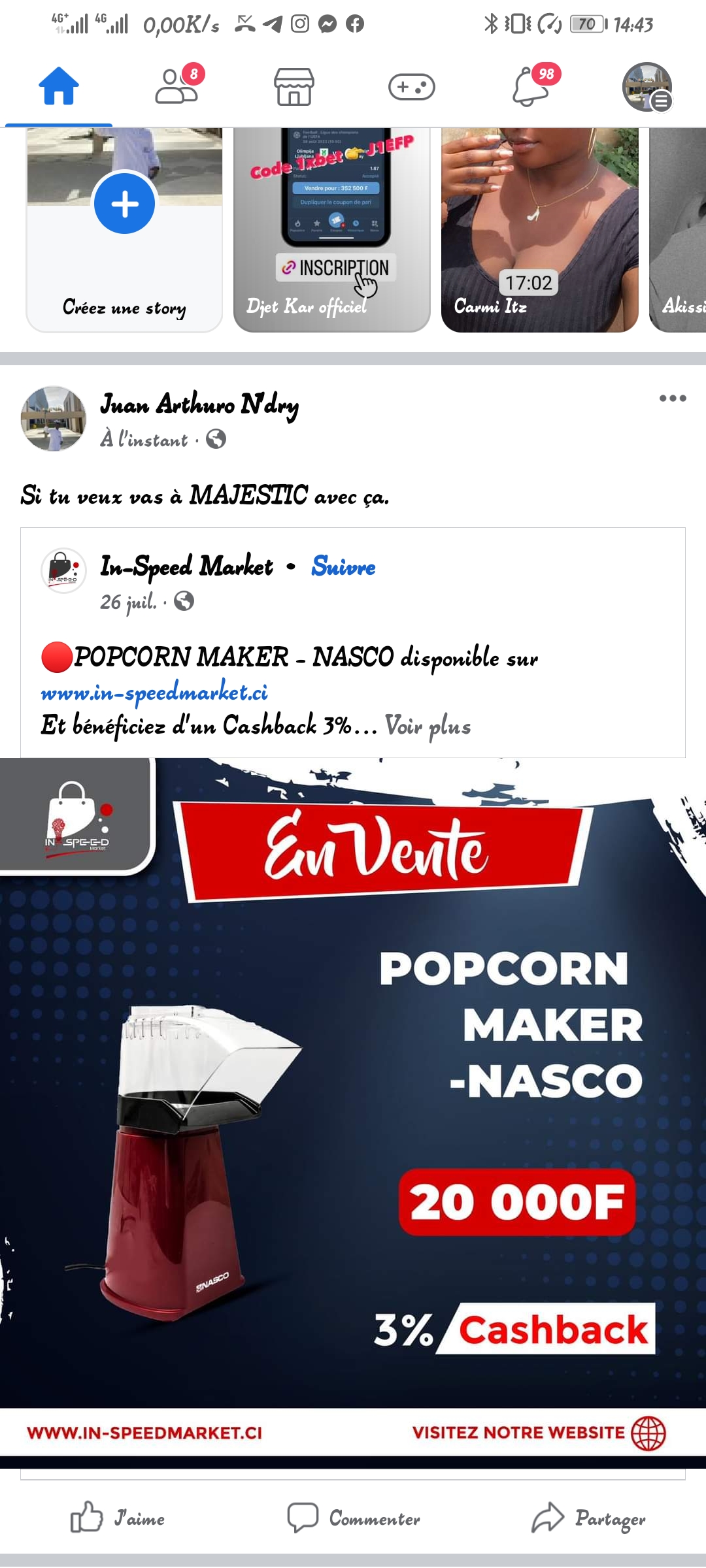The width and height of the screenshot is (706, 1568).
Task: Open the friends requests tab
Action: pyautogui.click(x=176, y=86)
